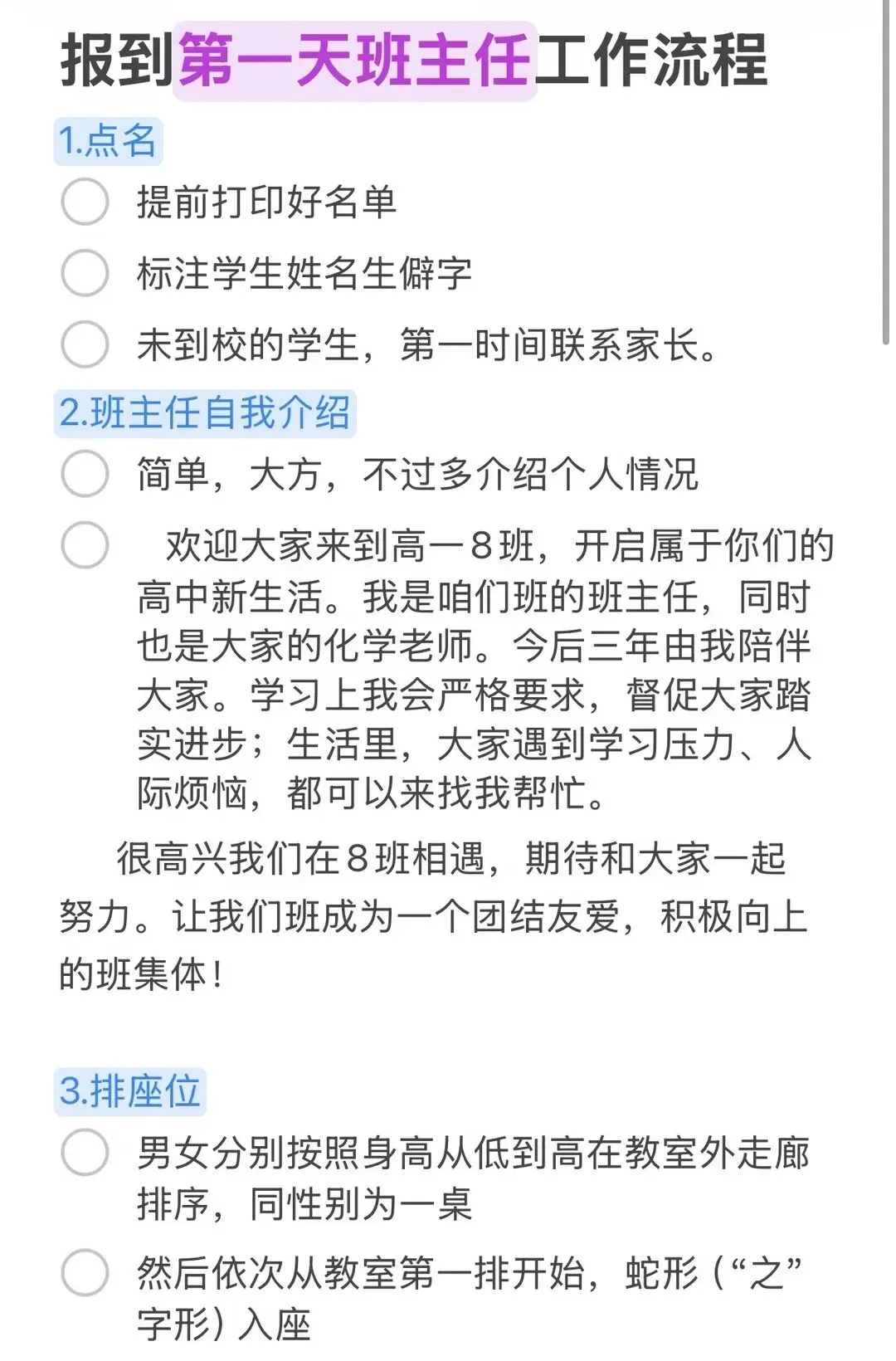Mark 未到校的学生 item as done

85,344
